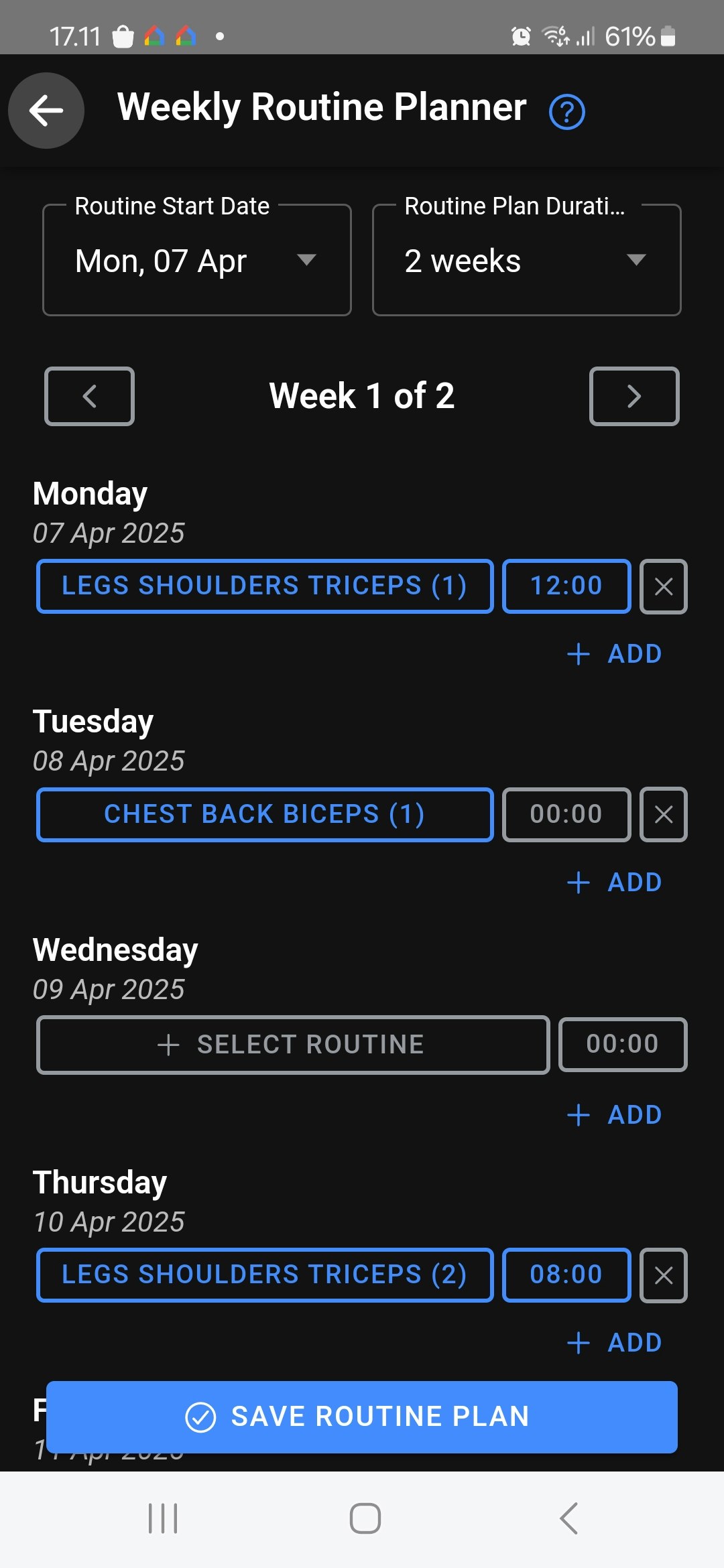Expand the Routine Plan Duration dropdown

(x=526, y=260)
